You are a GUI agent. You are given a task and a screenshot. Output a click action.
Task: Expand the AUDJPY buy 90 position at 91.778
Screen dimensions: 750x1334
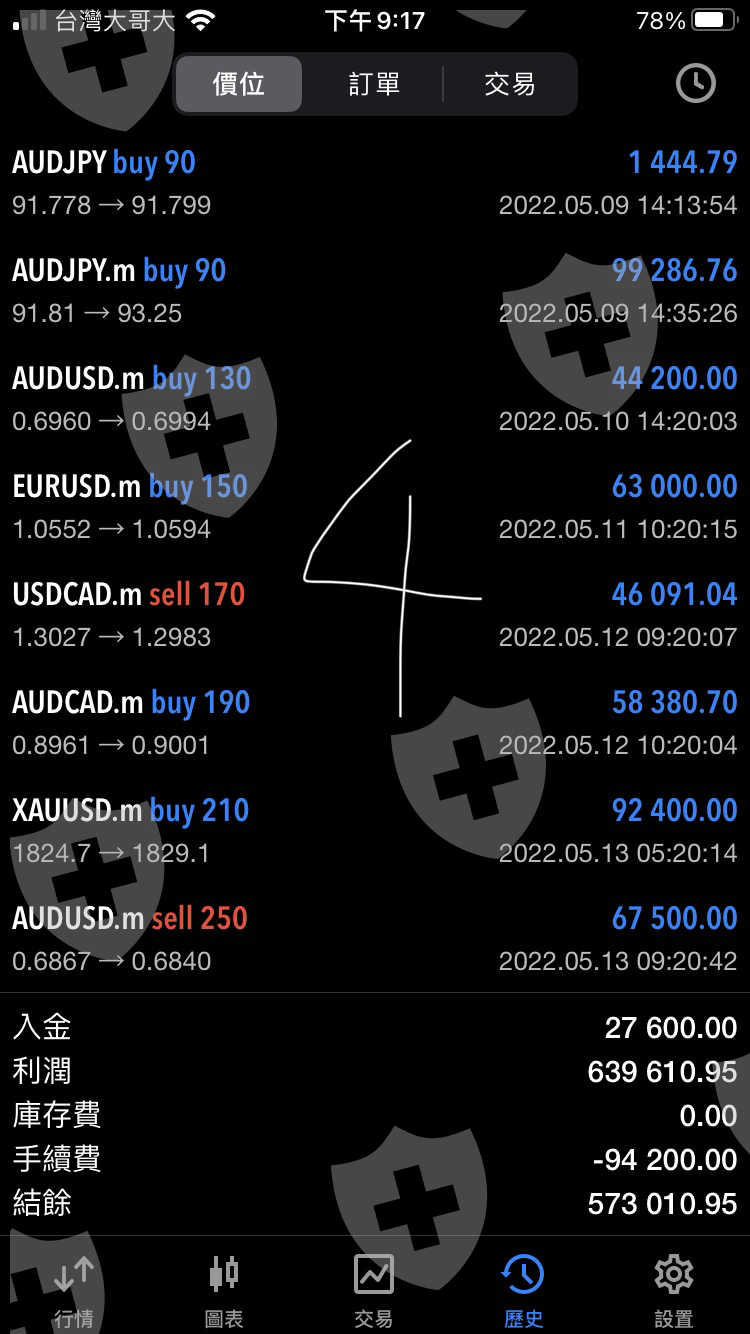(x=374, y=183)
